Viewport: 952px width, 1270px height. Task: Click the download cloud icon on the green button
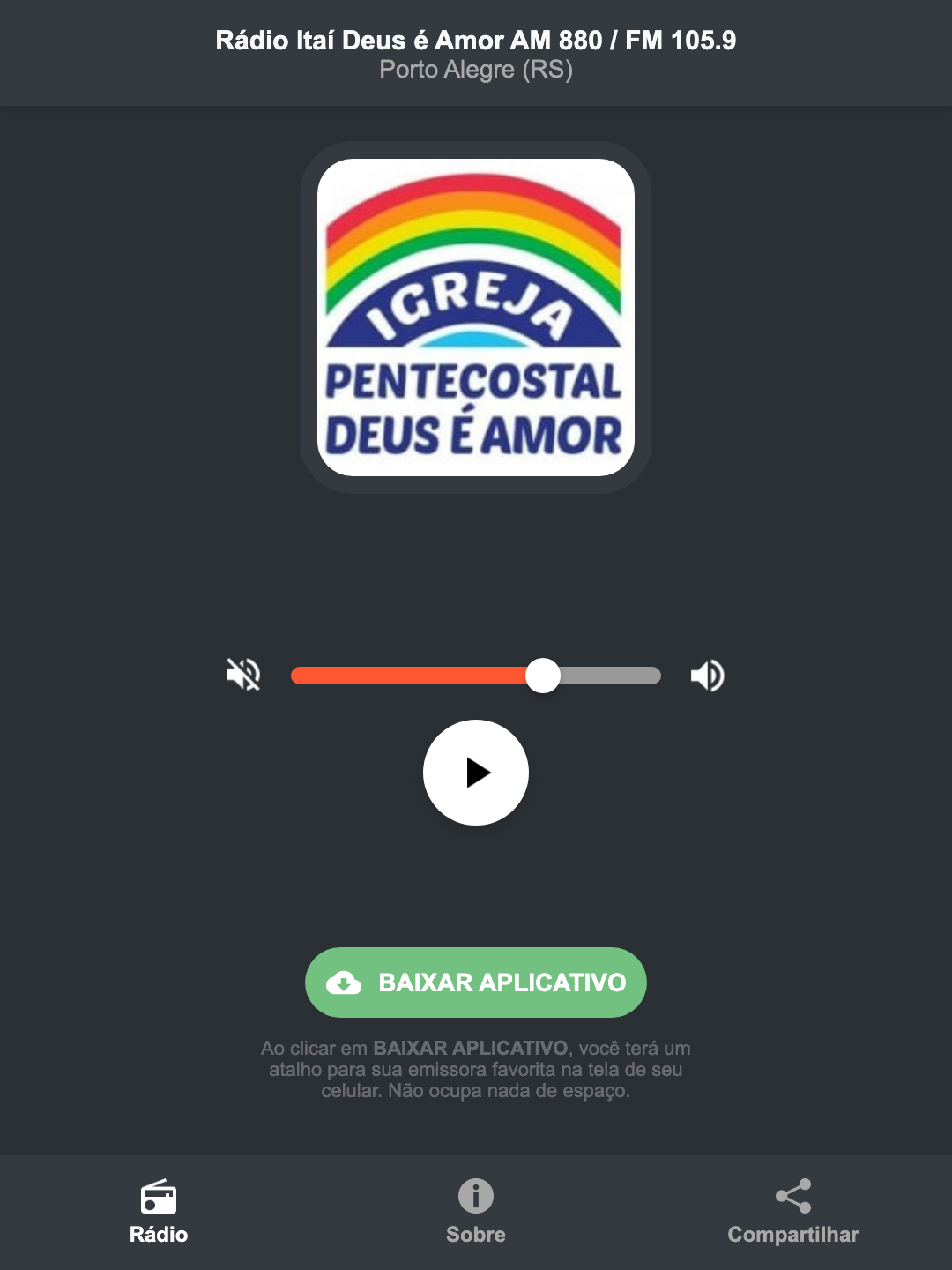pyautogui.click(x=346, y=982)
